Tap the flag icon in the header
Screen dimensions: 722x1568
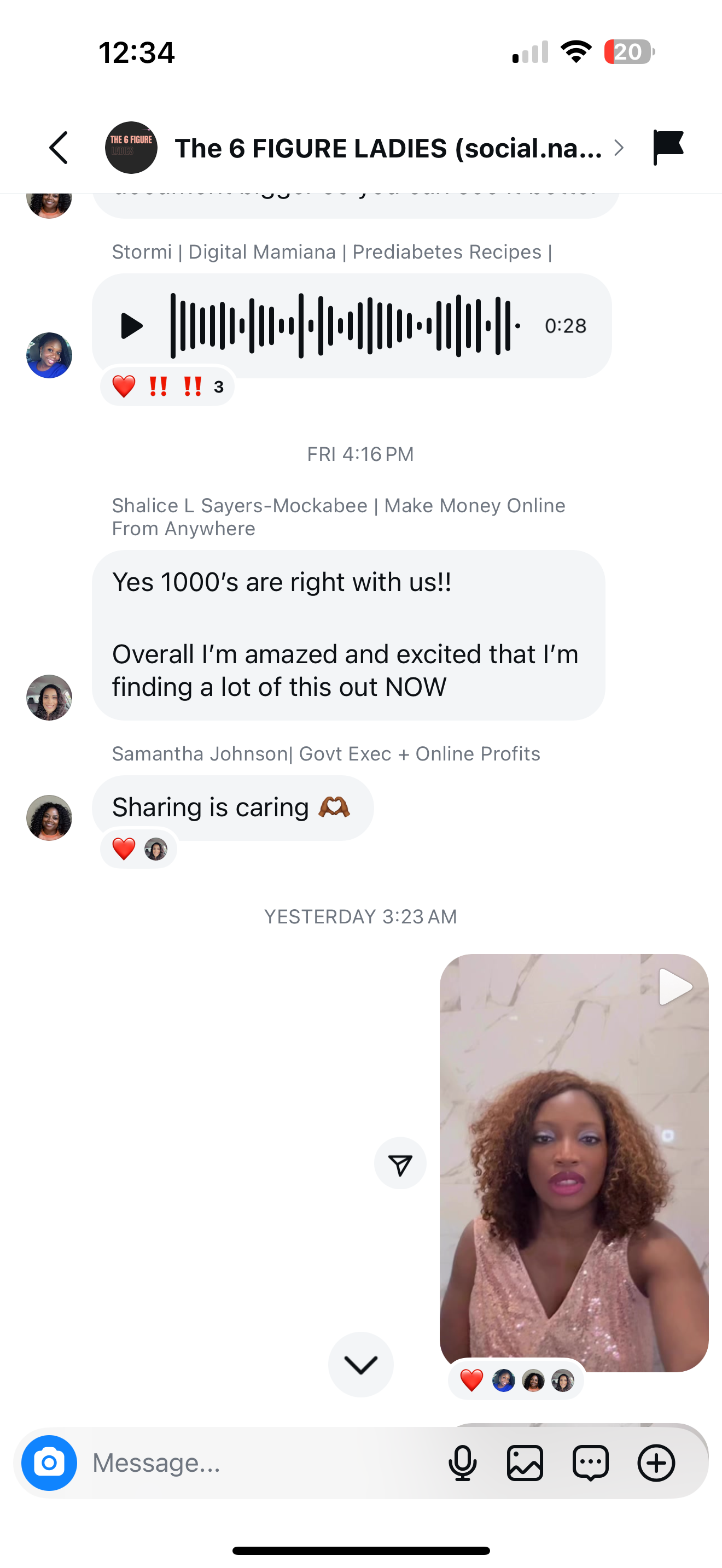click(x=667, y=147)
